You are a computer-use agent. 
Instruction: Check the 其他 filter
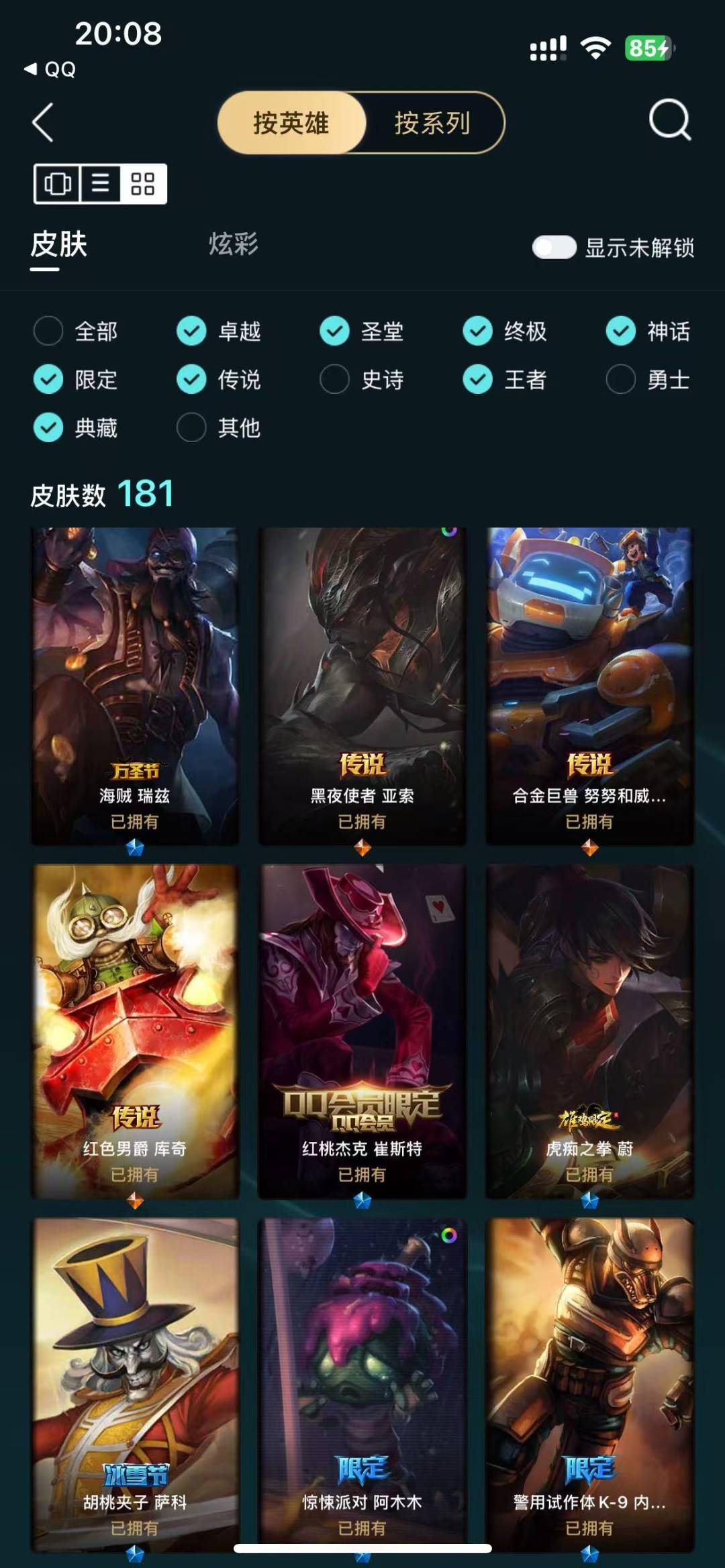click(191, 427)
